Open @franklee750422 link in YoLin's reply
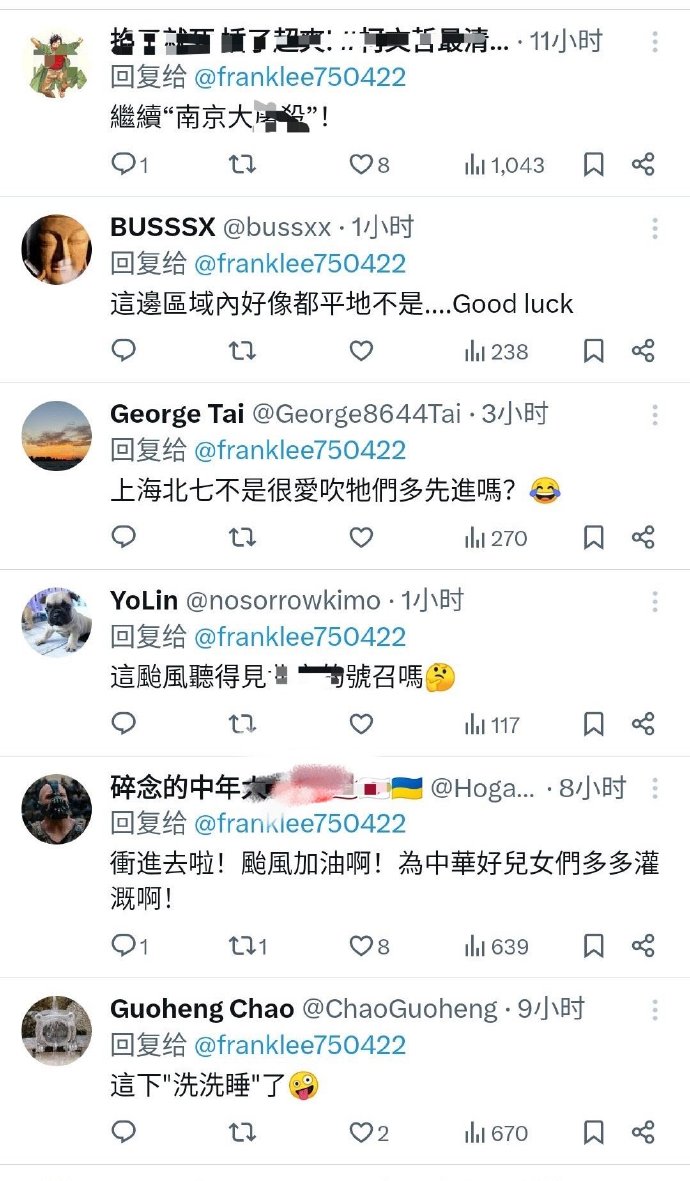The width and height of the screenshot is (690, 1181). click(298, 637)
